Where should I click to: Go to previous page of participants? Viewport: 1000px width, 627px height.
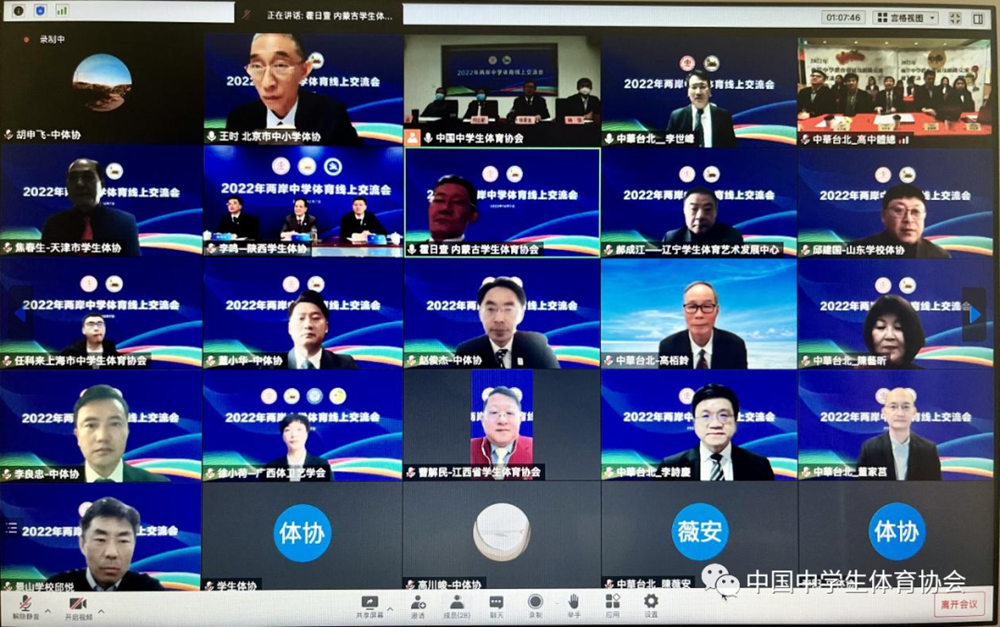[18, 314]
